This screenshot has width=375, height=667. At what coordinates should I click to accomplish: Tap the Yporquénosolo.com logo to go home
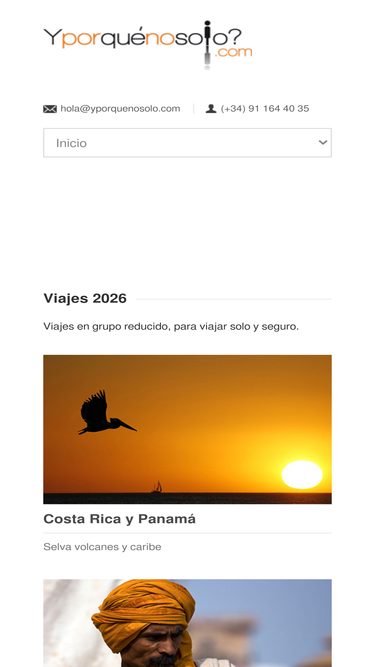point(148,44)
